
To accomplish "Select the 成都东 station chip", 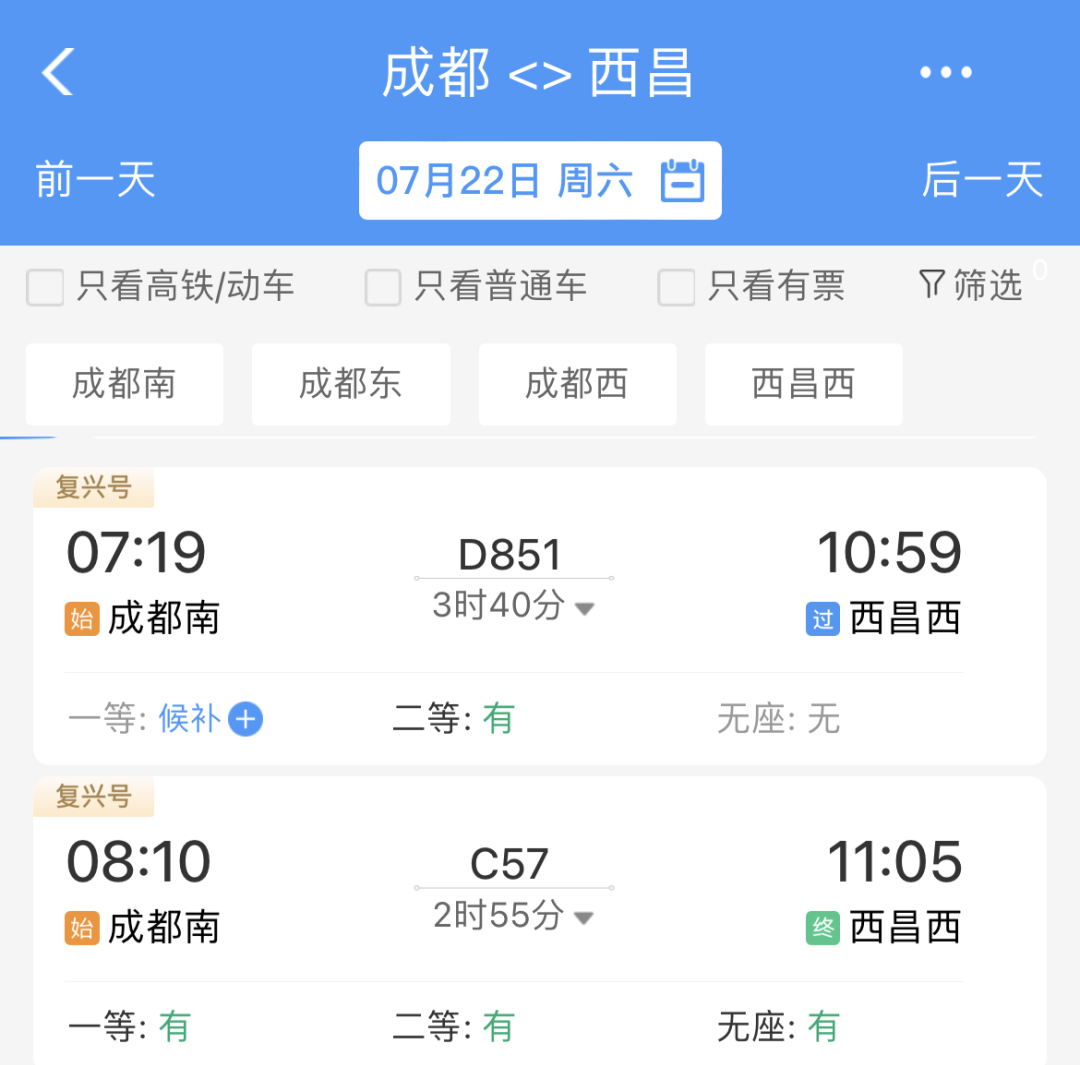I will [x=351, y=384].
